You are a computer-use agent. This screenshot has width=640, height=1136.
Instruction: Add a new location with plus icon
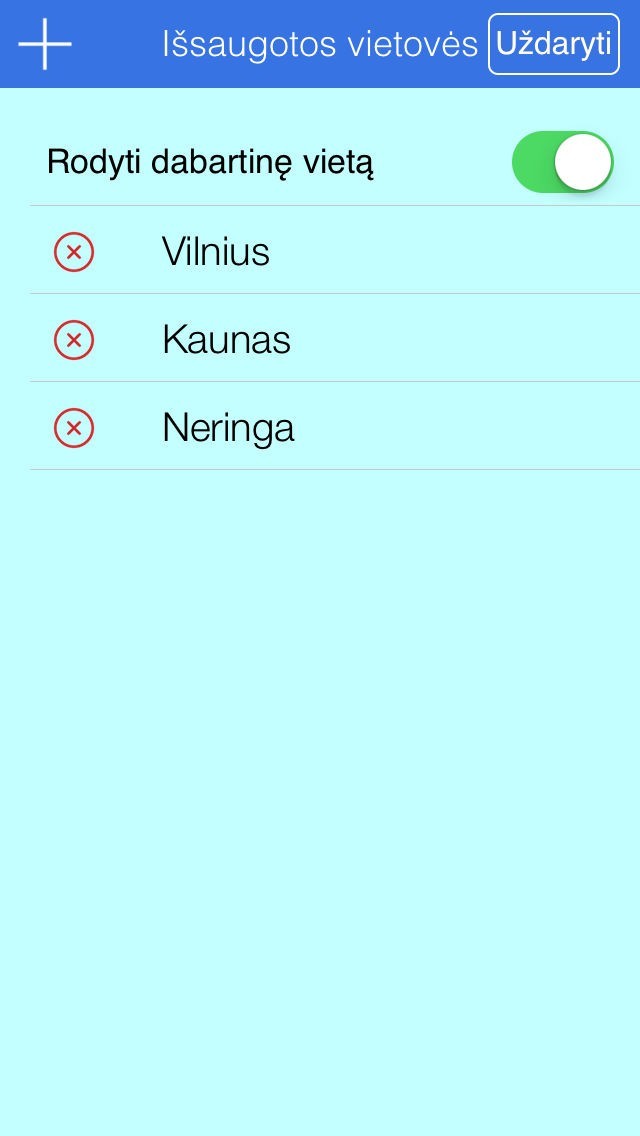pos(45,44)
